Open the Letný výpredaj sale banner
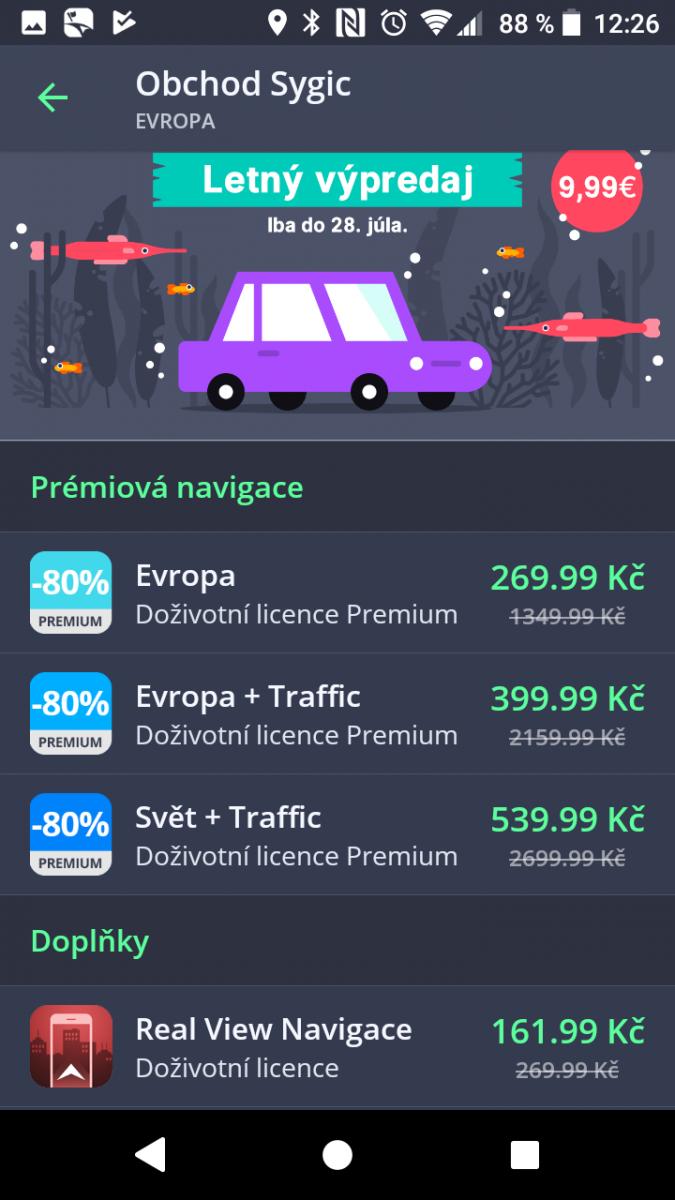Image resolution: width=675 pixels, height=1200 pixels. click(337, 295)
